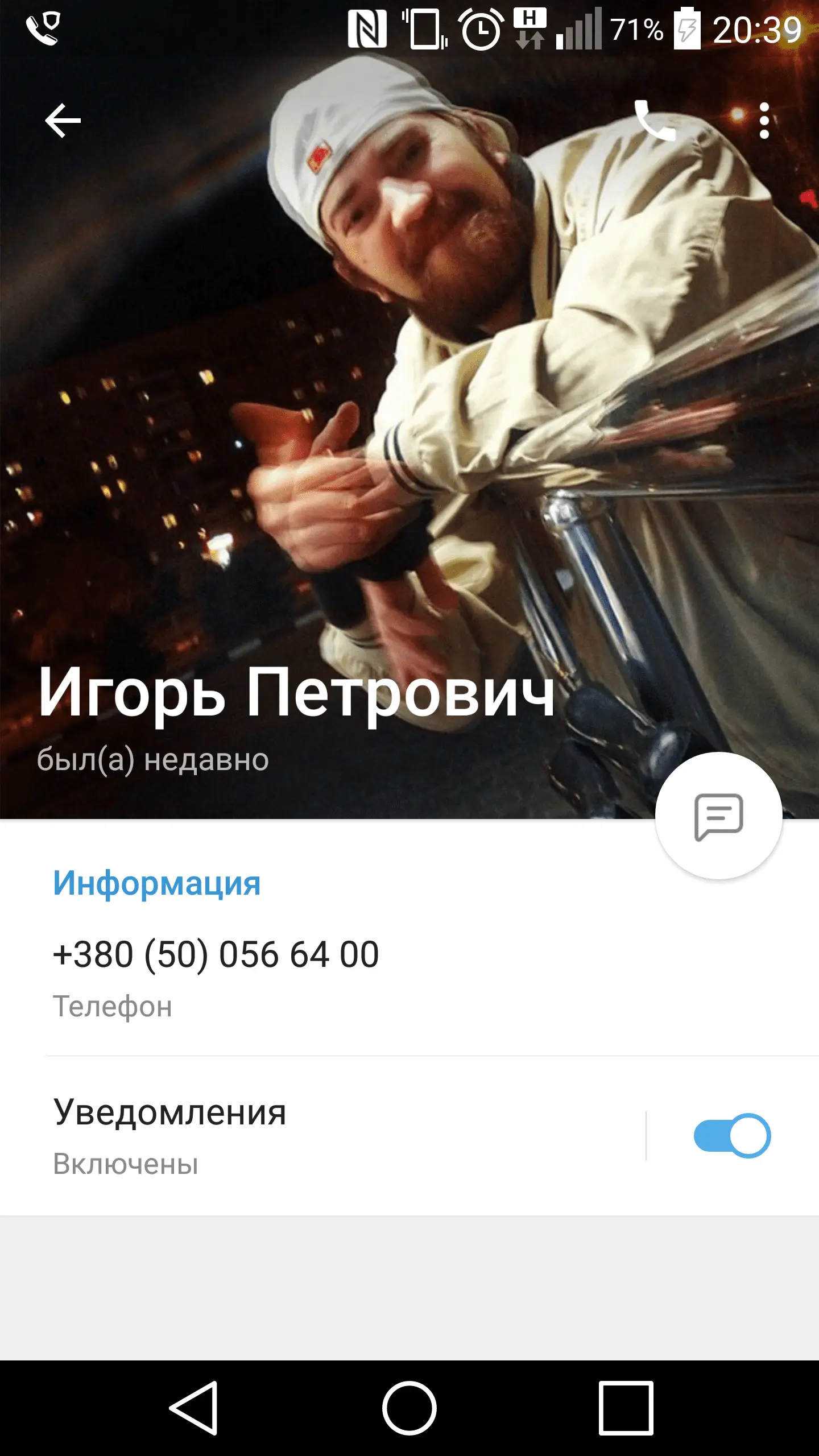Screen dimensions: 819x1456
Task: Tap the phone number +380 (50) 056 64 00
Action: pos(216,954)
